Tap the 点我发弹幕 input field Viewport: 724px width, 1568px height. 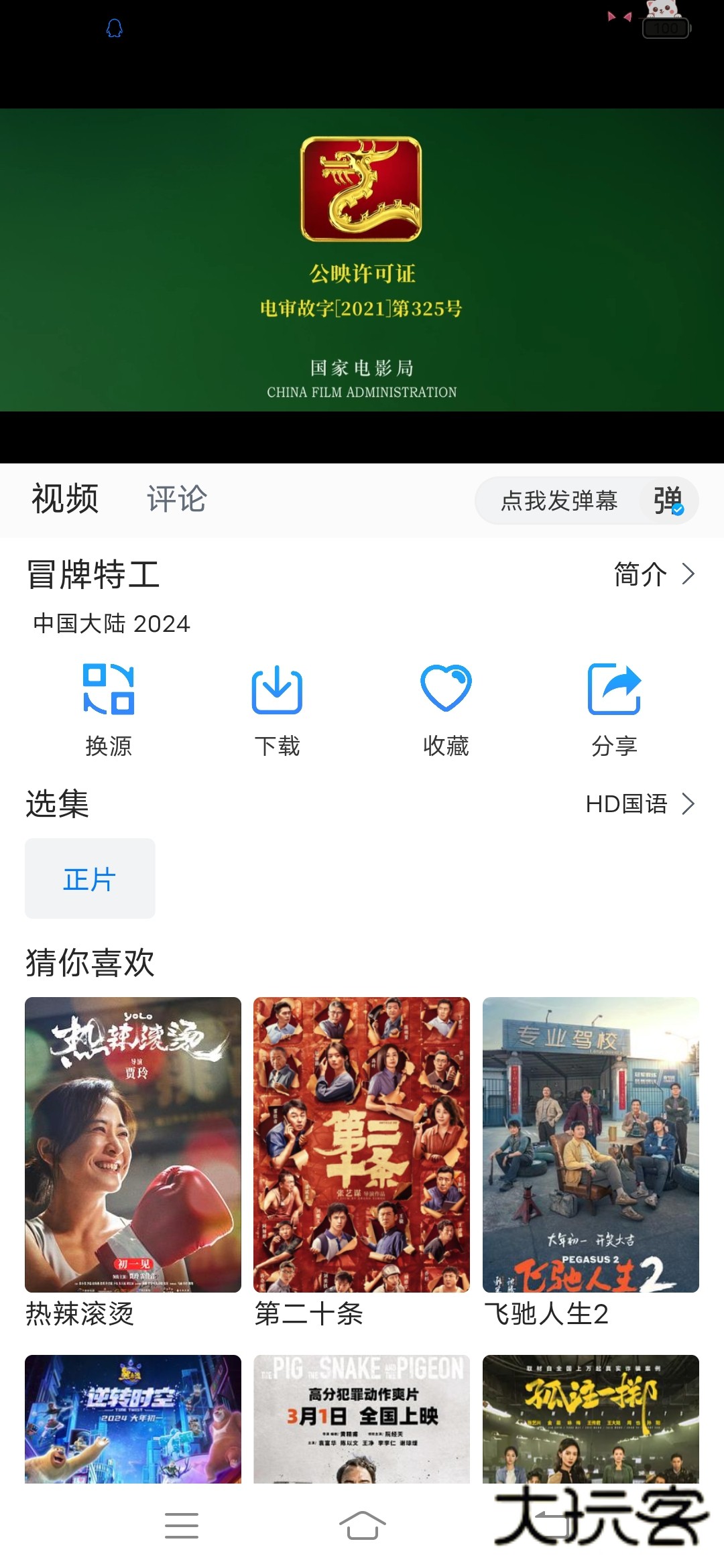tap(563, 500)
